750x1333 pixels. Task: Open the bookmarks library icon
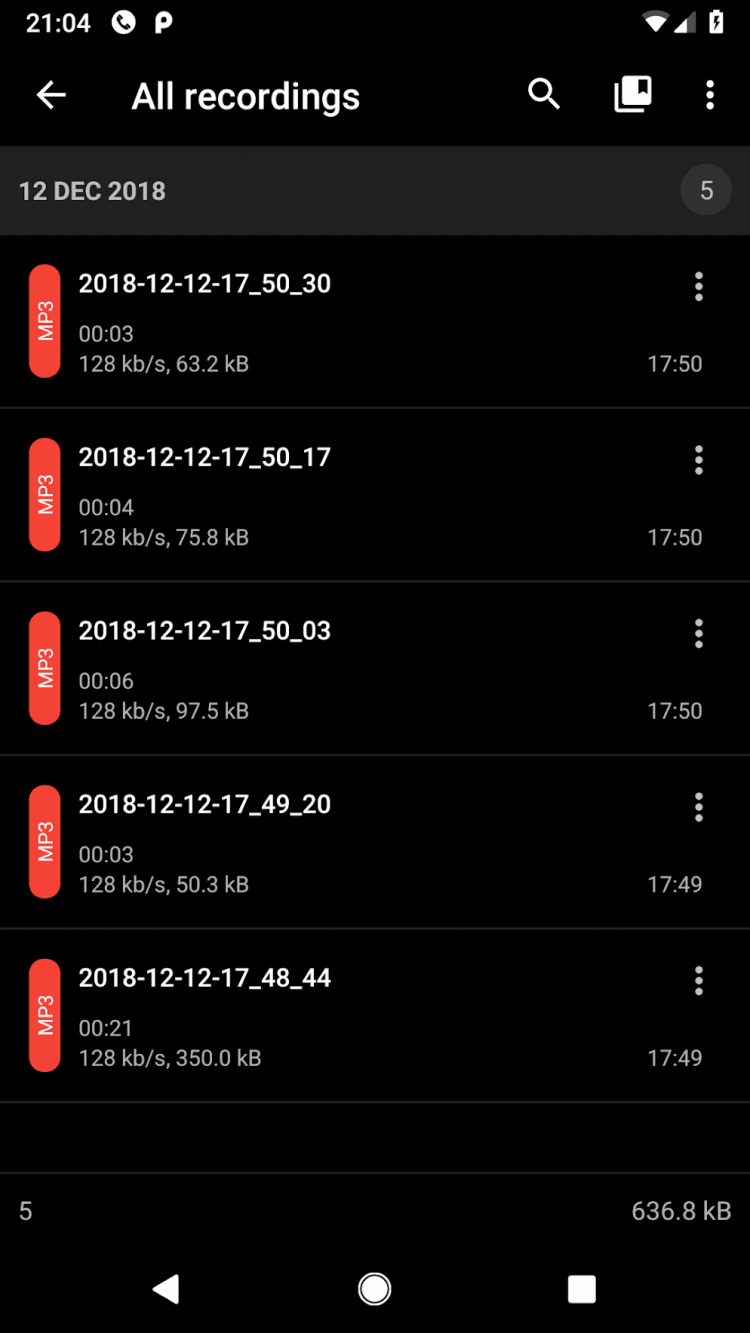[x=632, y=95]
